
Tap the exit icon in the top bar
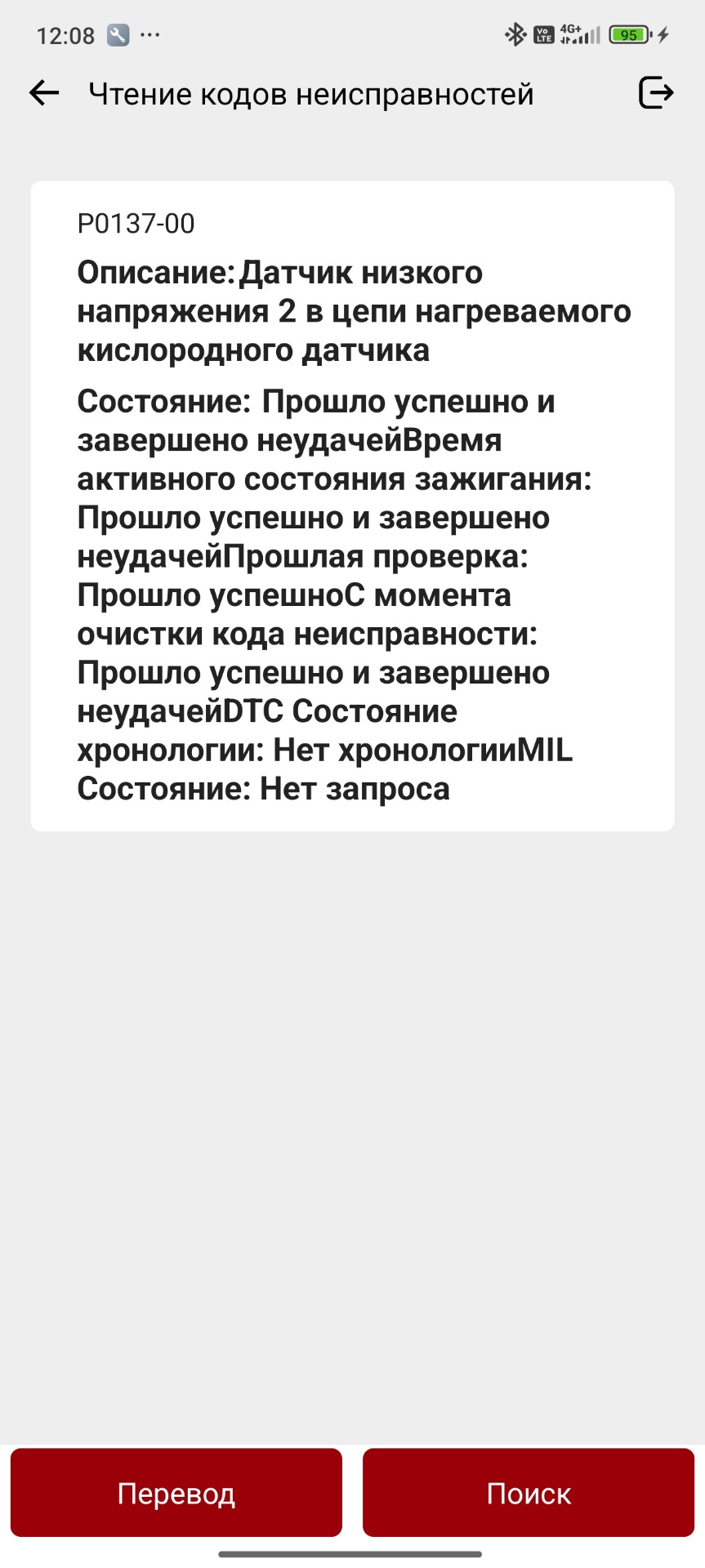pyautogui.click(x=655, y=92)
